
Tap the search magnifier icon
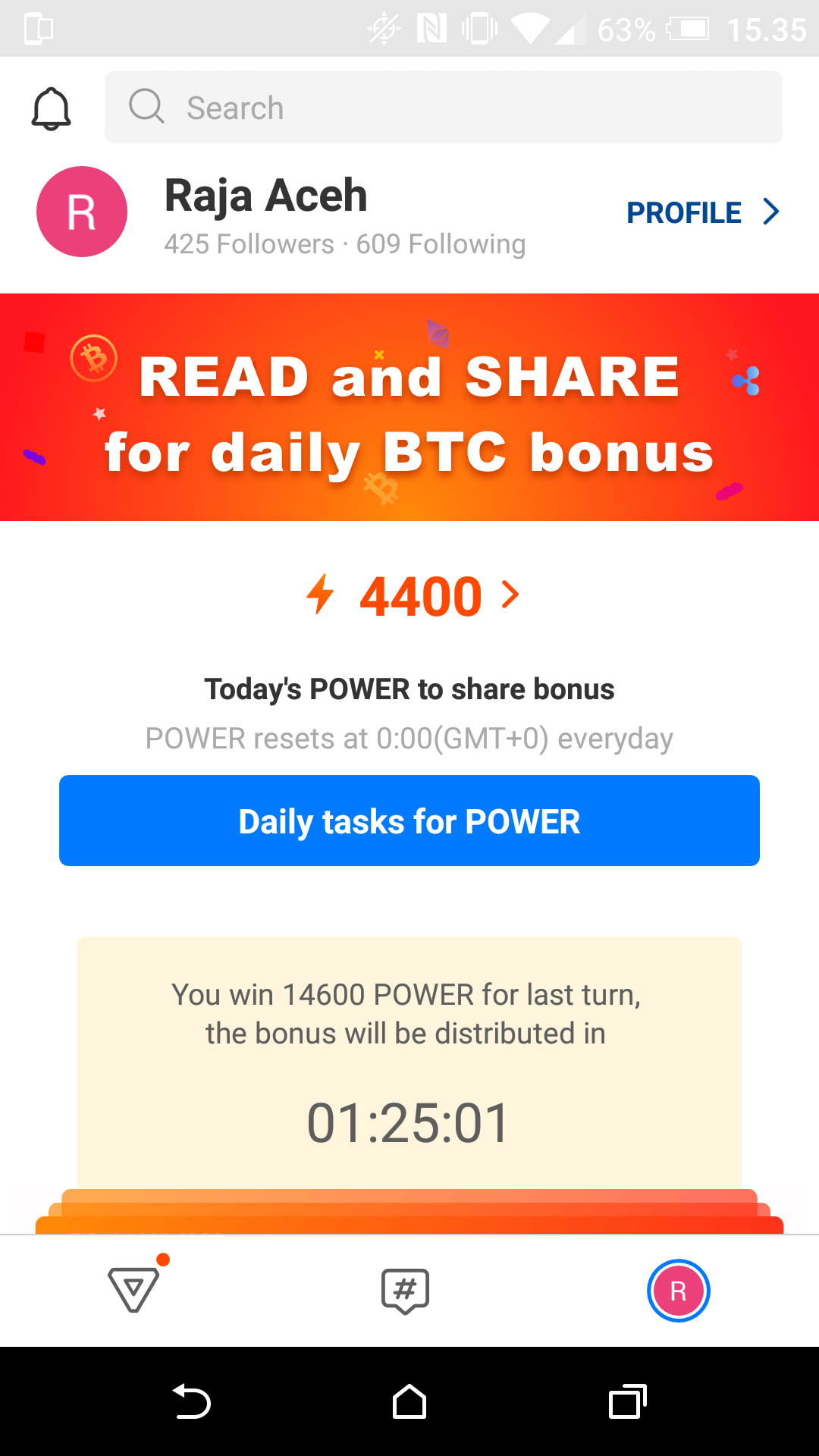(x=147, y=107)
